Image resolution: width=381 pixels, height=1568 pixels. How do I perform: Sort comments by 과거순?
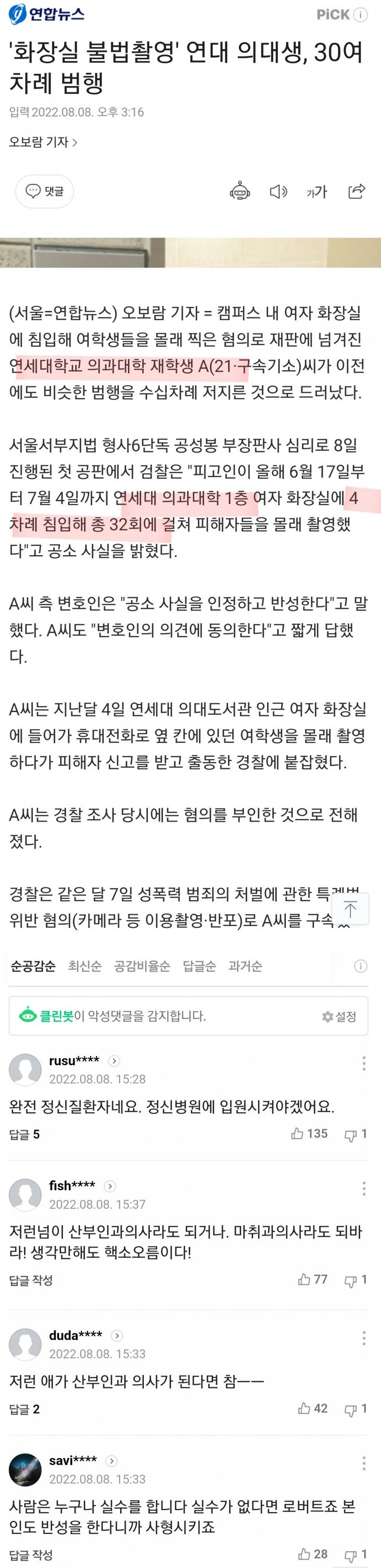(x=244, y=966)
